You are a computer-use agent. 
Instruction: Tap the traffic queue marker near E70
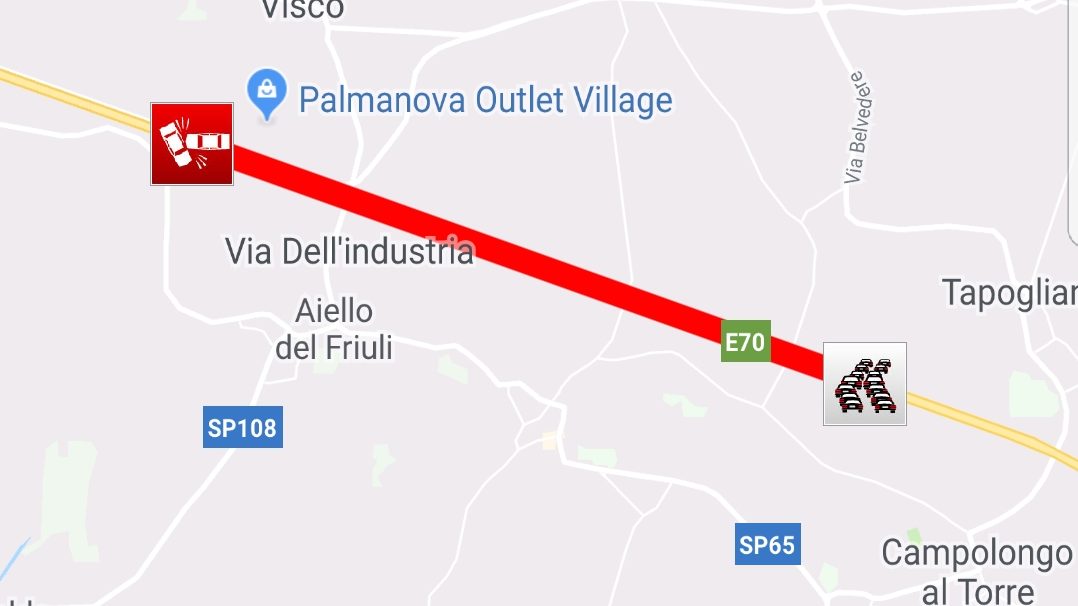coord(865,384)
